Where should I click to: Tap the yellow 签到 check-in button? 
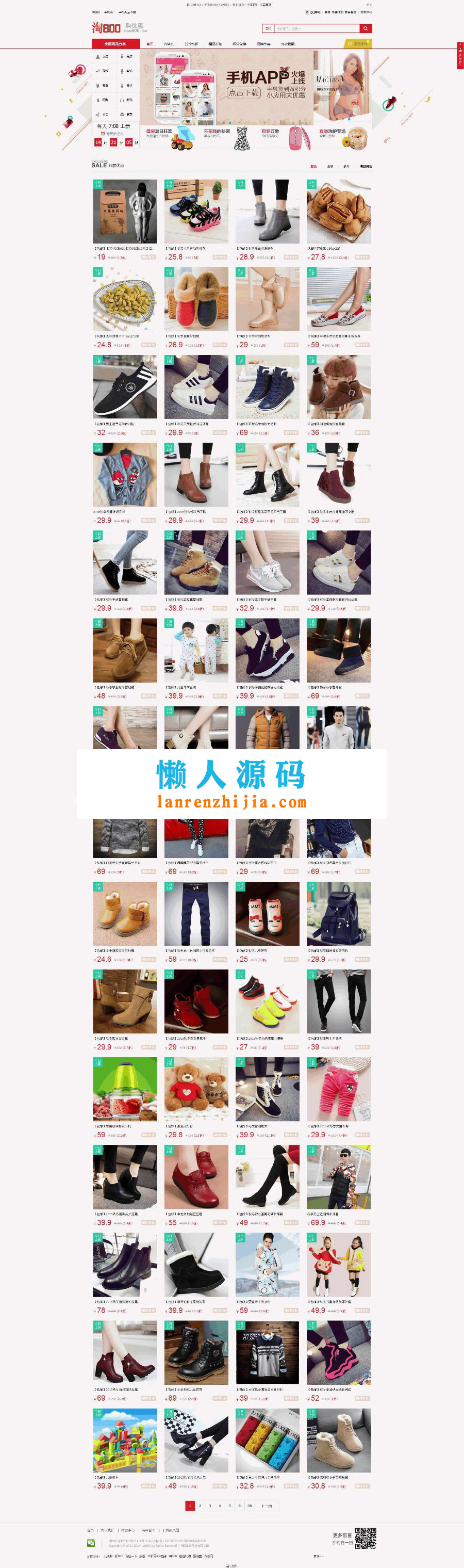point(358,44)
